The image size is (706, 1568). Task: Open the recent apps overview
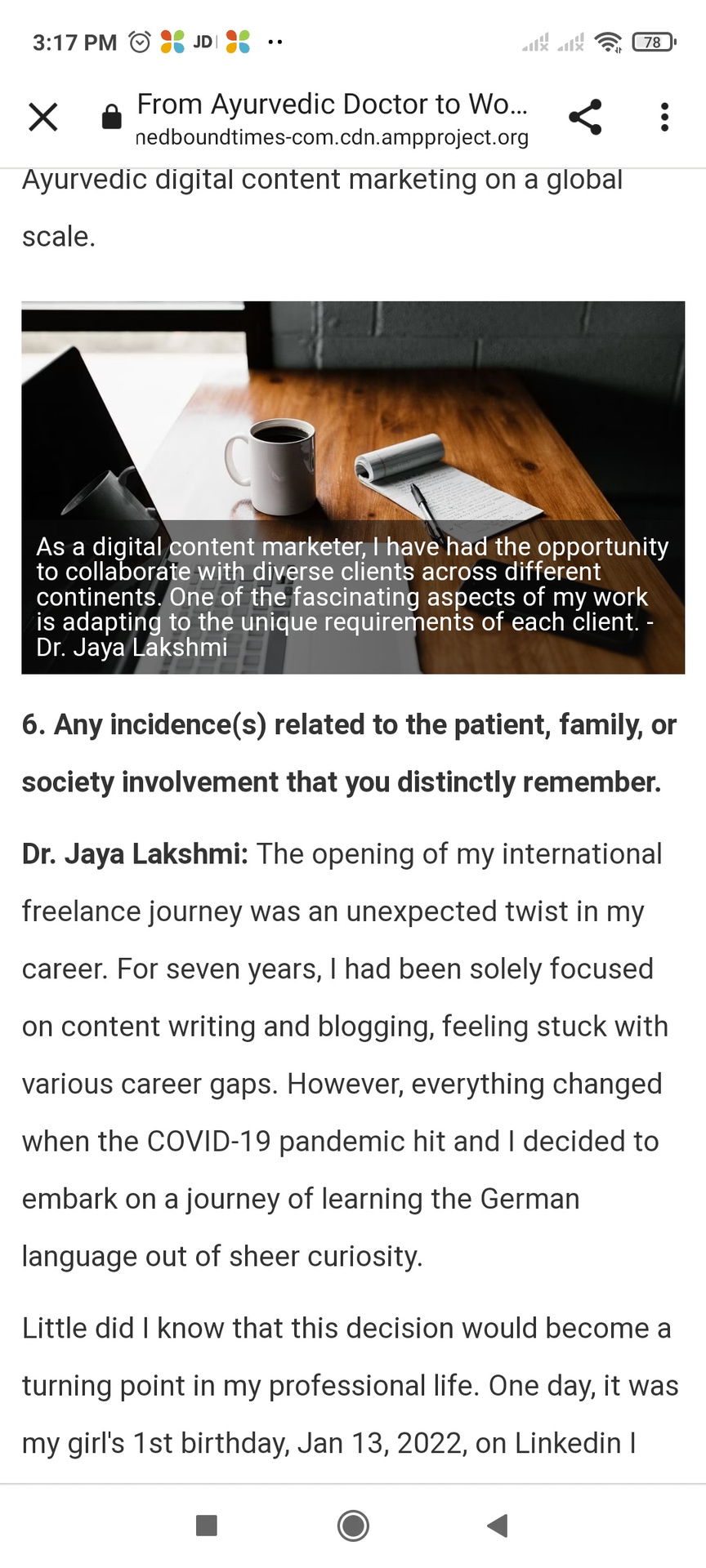click(207, 1525)
